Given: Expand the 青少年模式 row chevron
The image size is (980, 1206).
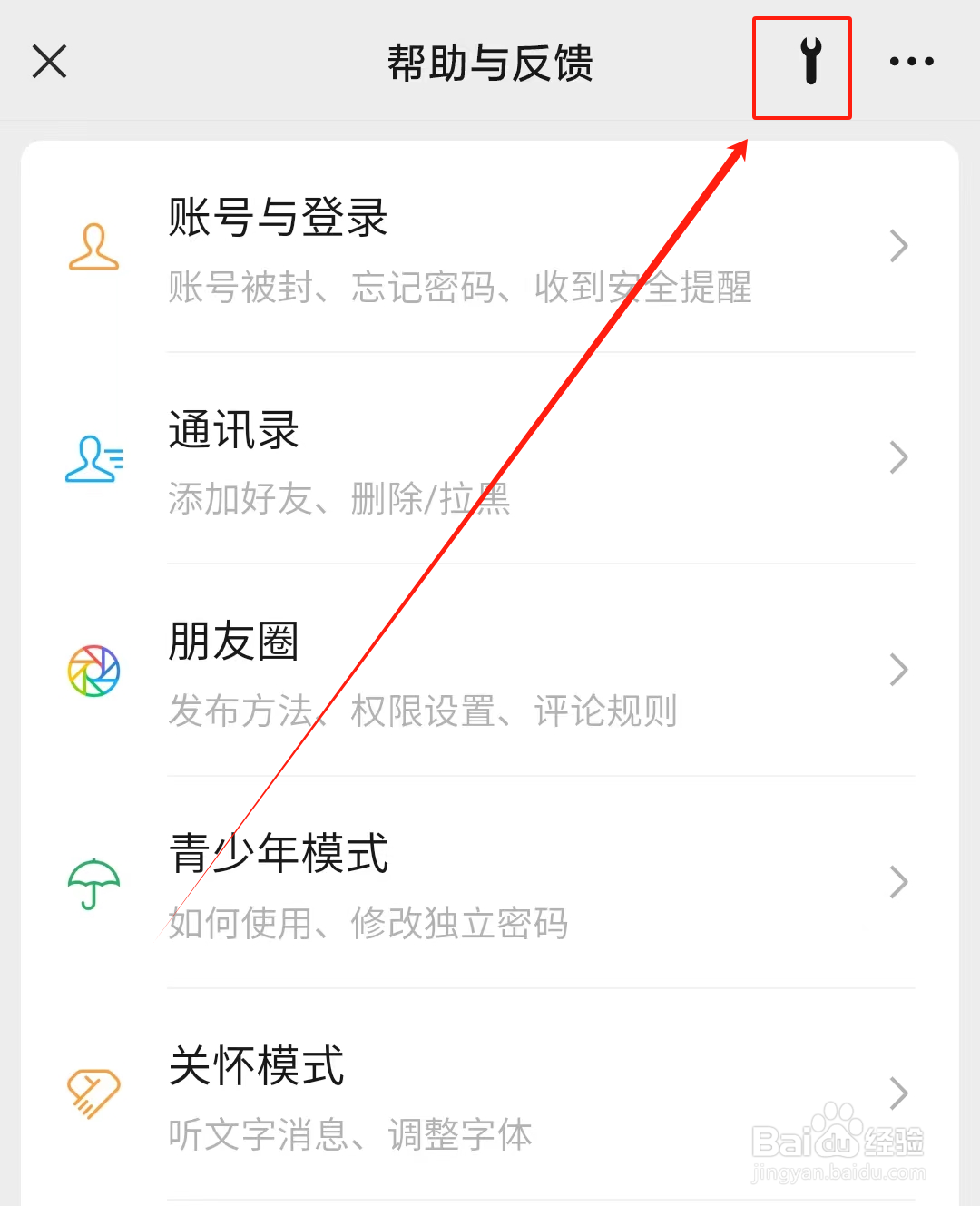Looking at the screenshot, I should tap(897, 882).
